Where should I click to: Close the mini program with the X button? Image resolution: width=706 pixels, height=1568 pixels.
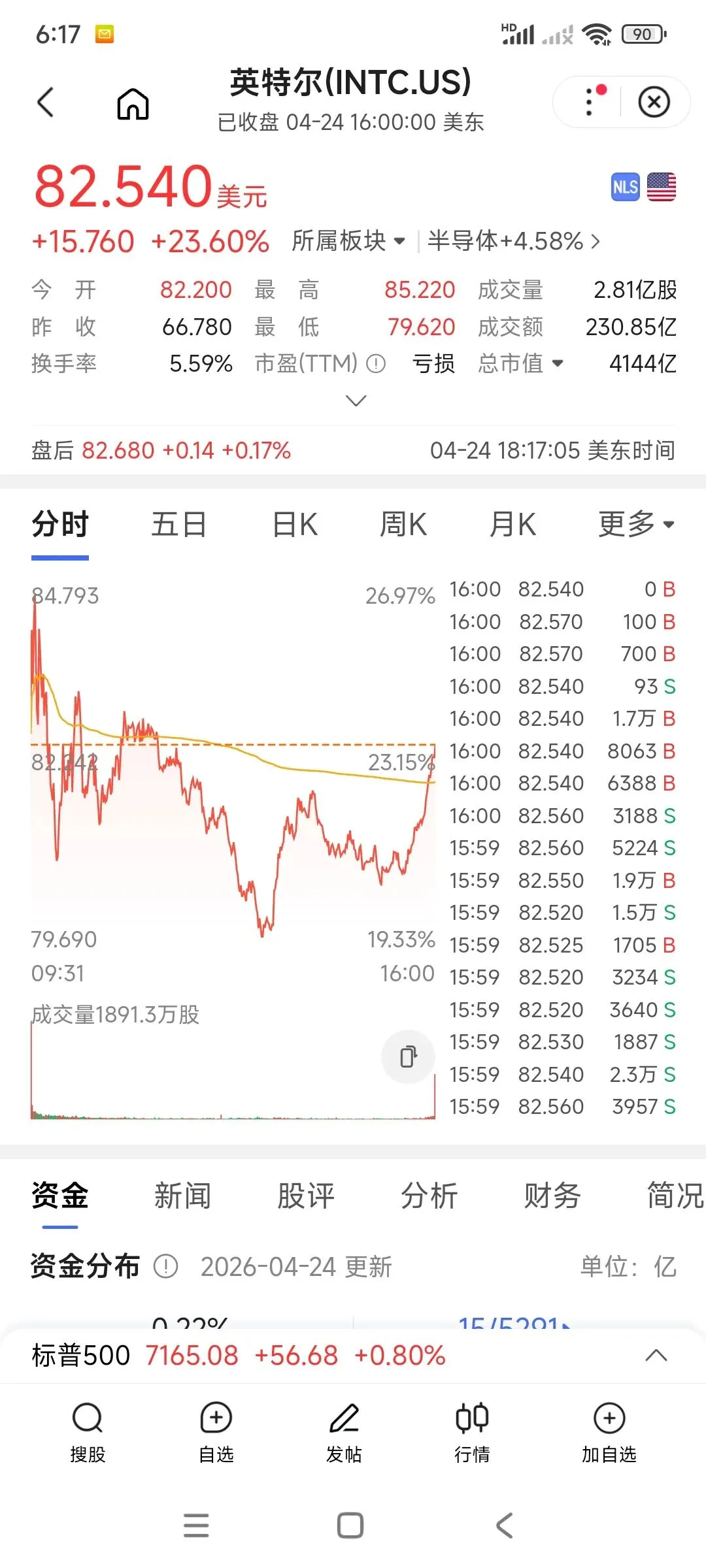[x=654, y=102]
